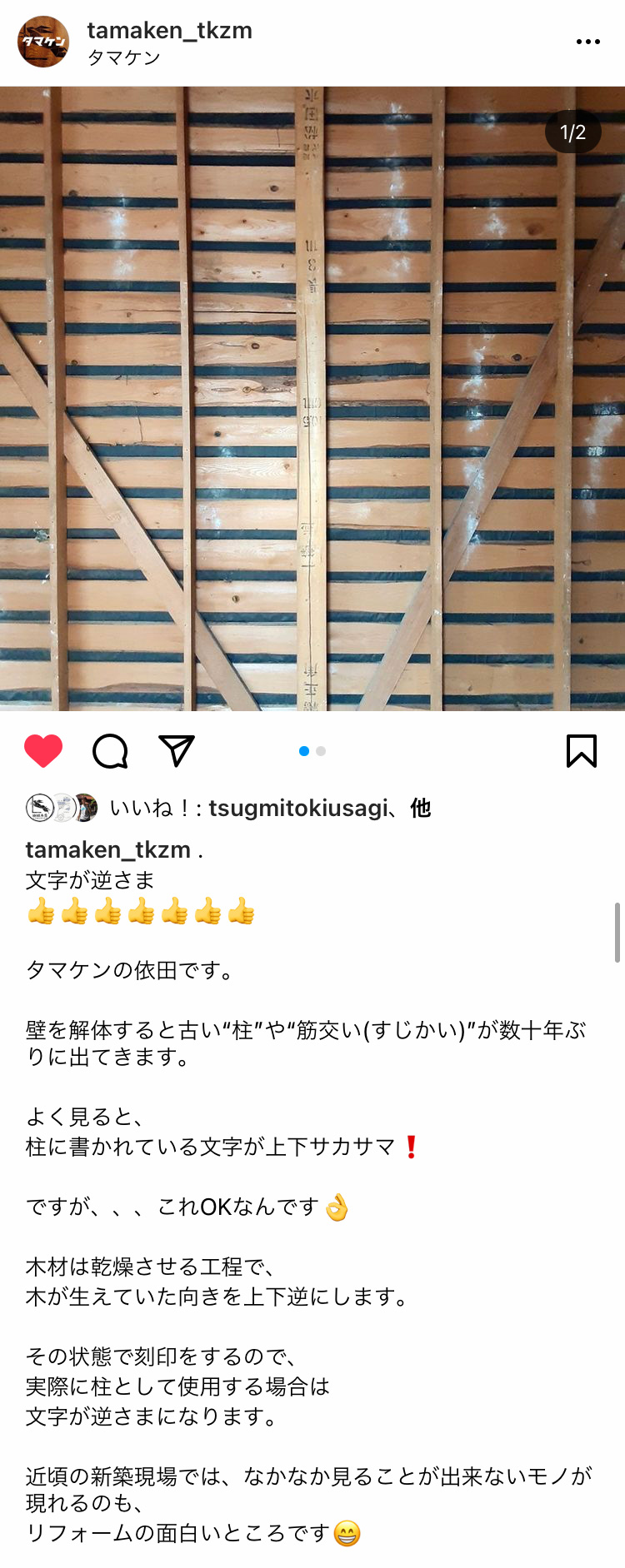Screen dimensions: 625x1568
Task: Tap the tamaken_tkzm username in the caption
Action: 108,849
